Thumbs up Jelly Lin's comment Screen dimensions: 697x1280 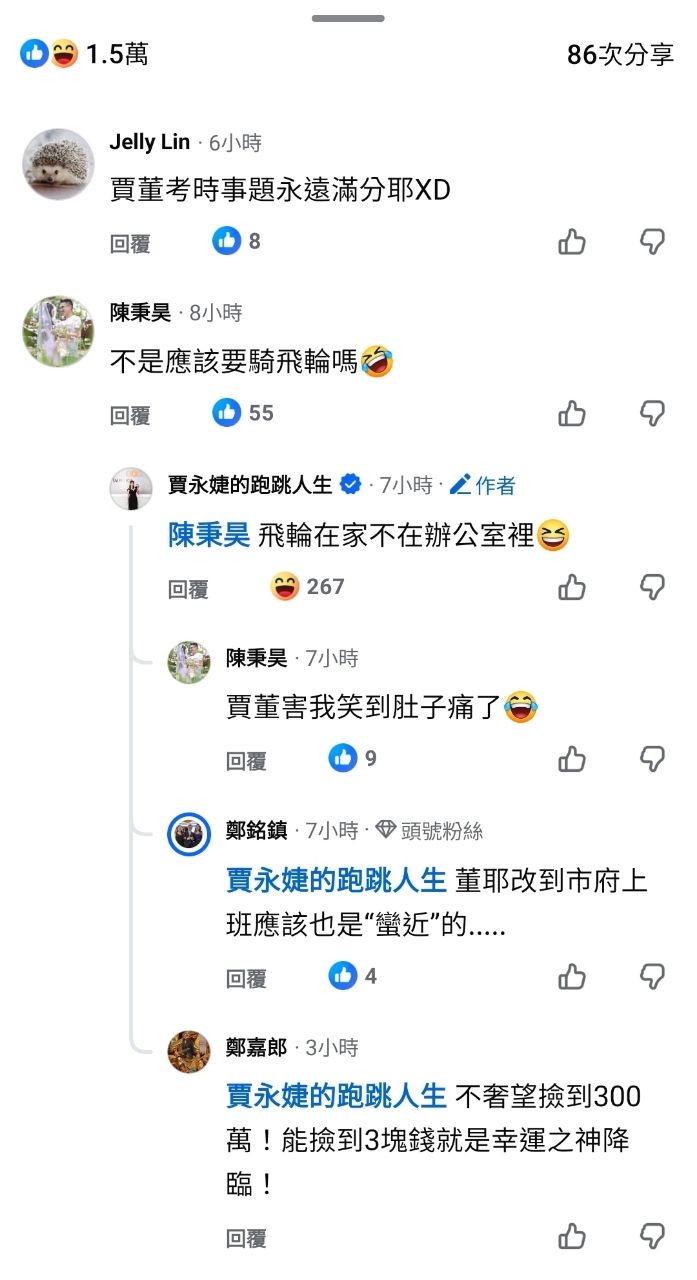tap(572, 242)
